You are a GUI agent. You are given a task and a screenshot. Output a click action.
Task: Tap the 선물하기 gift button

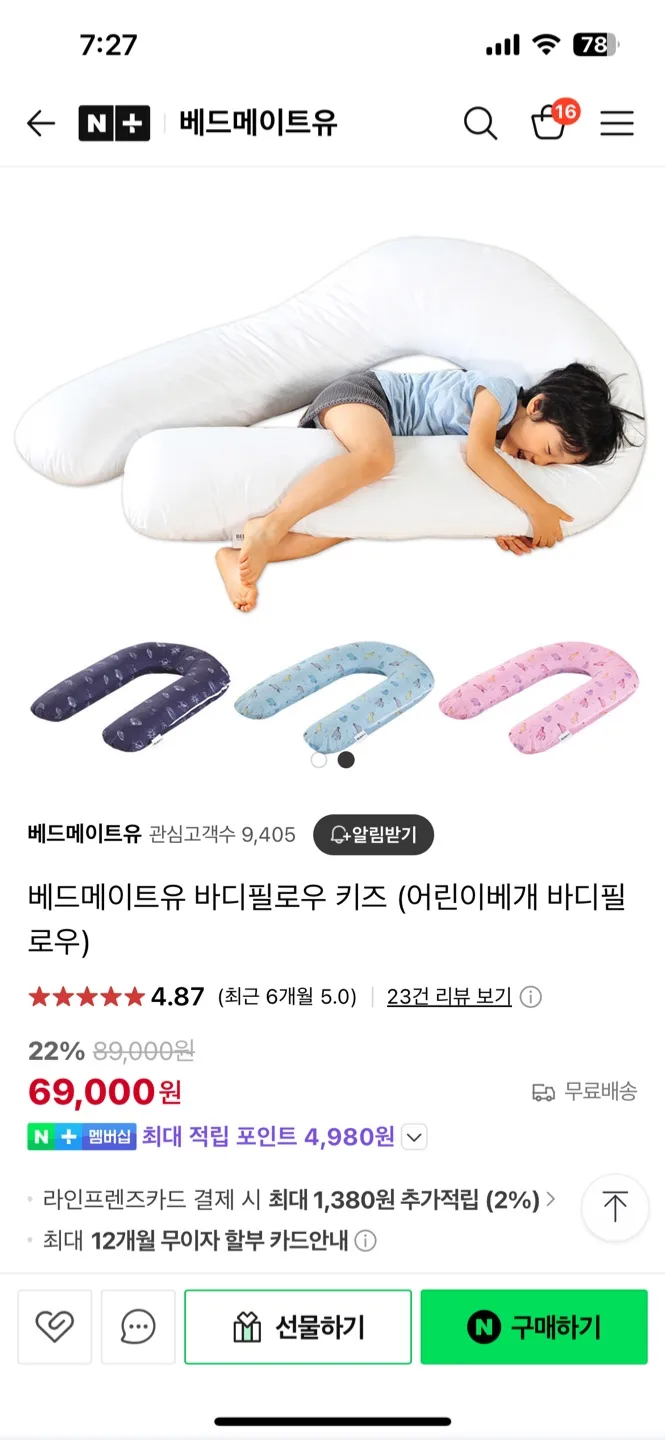point(298,1327)
